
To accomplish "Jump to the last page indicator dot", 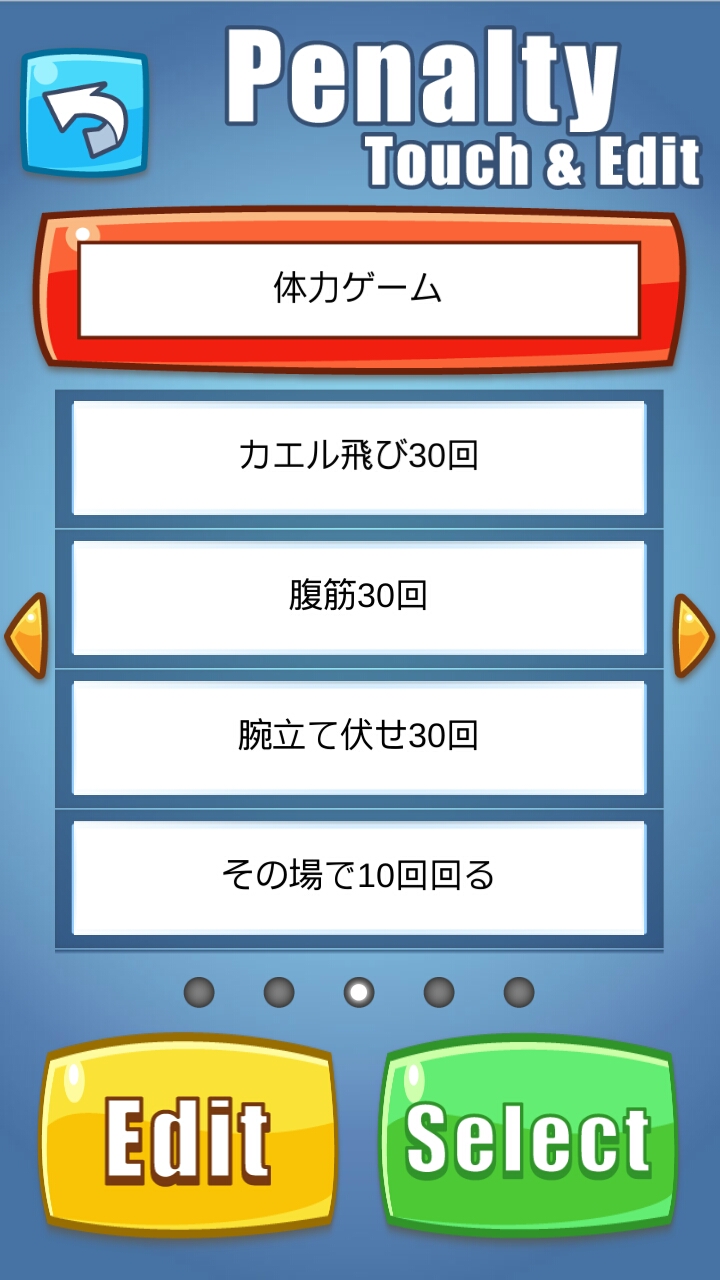I will (518, 992).
